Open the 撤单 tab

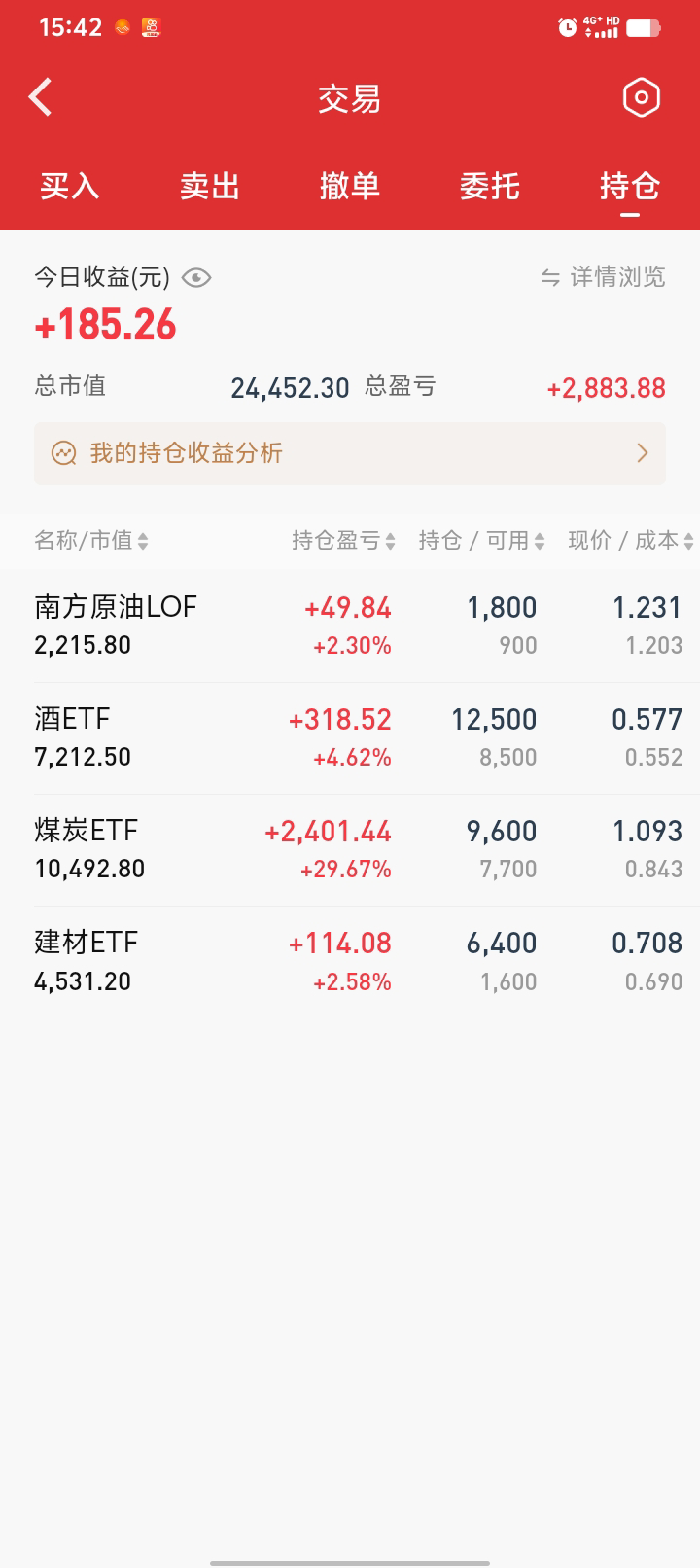350,186
